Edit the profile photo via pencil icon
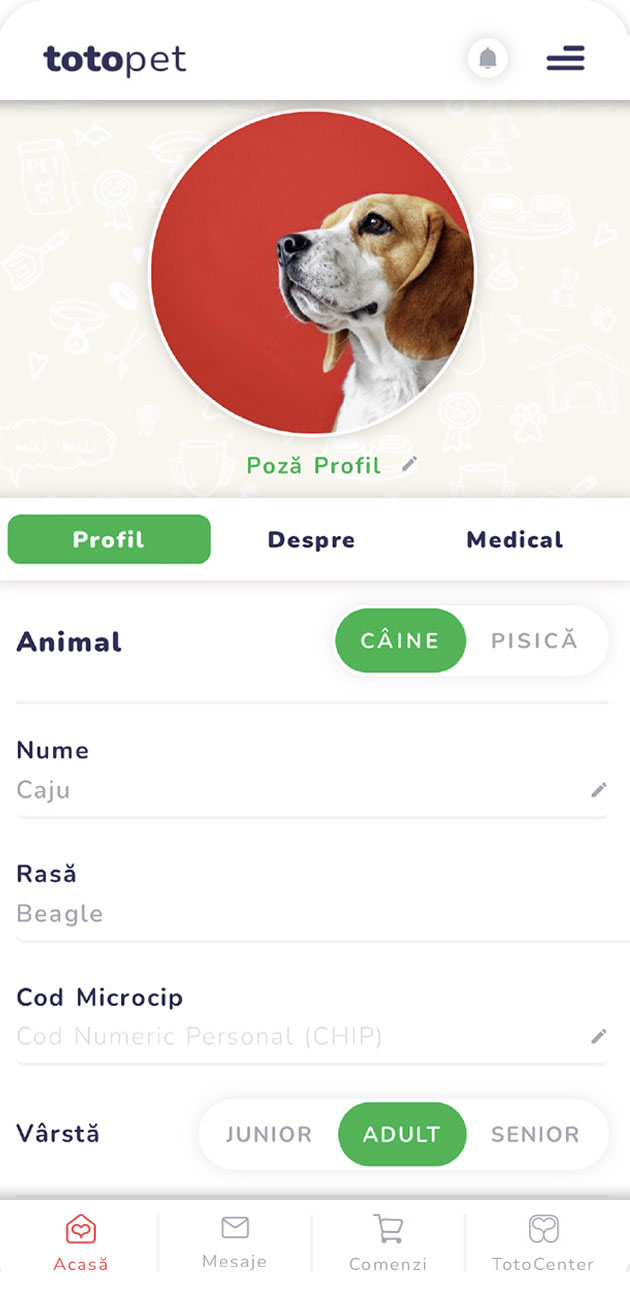The image size is (630, 1300). 408,464
